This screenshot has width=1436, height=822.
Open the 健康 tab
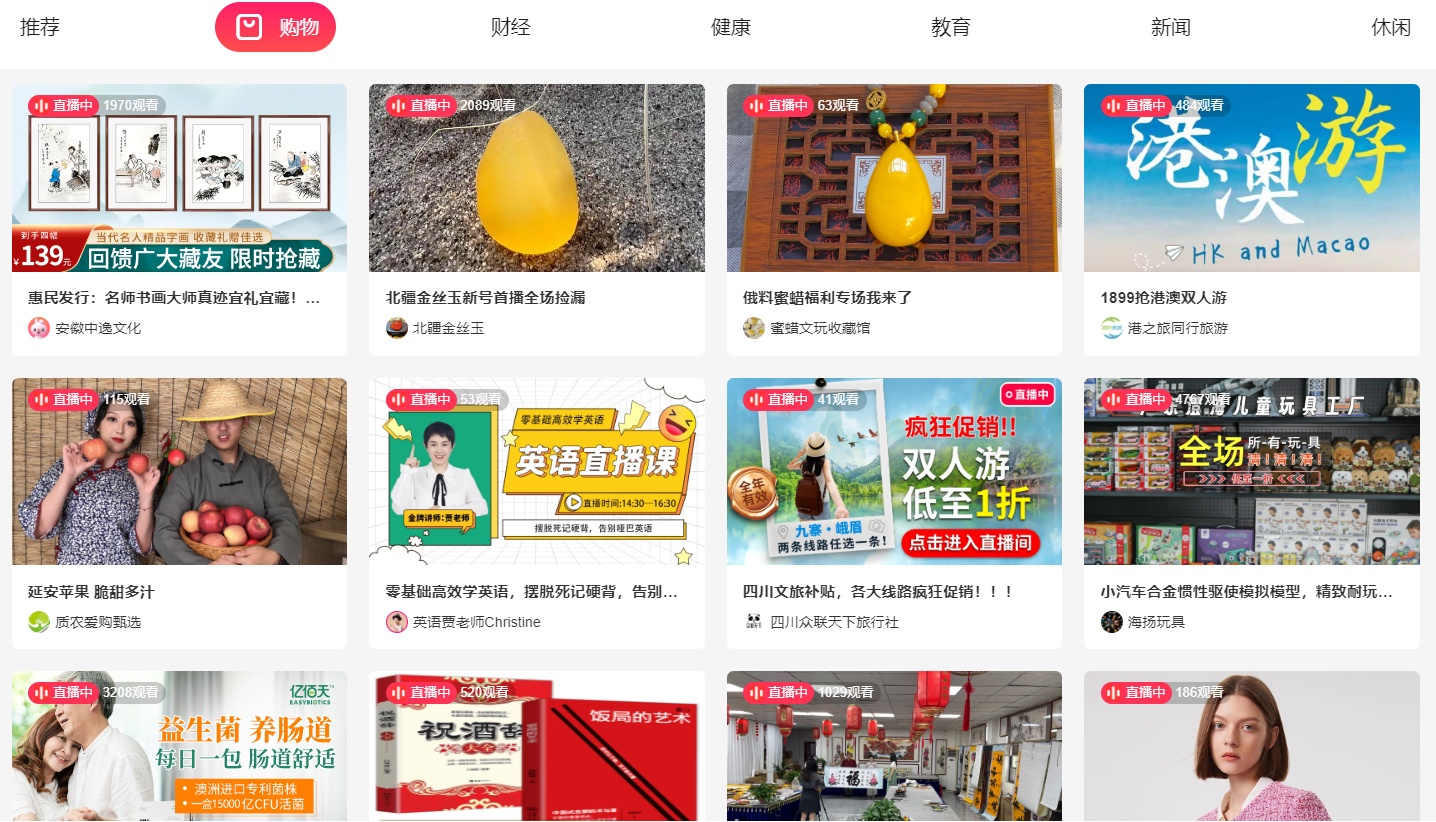pyautogui.click(x=730, y=27)
